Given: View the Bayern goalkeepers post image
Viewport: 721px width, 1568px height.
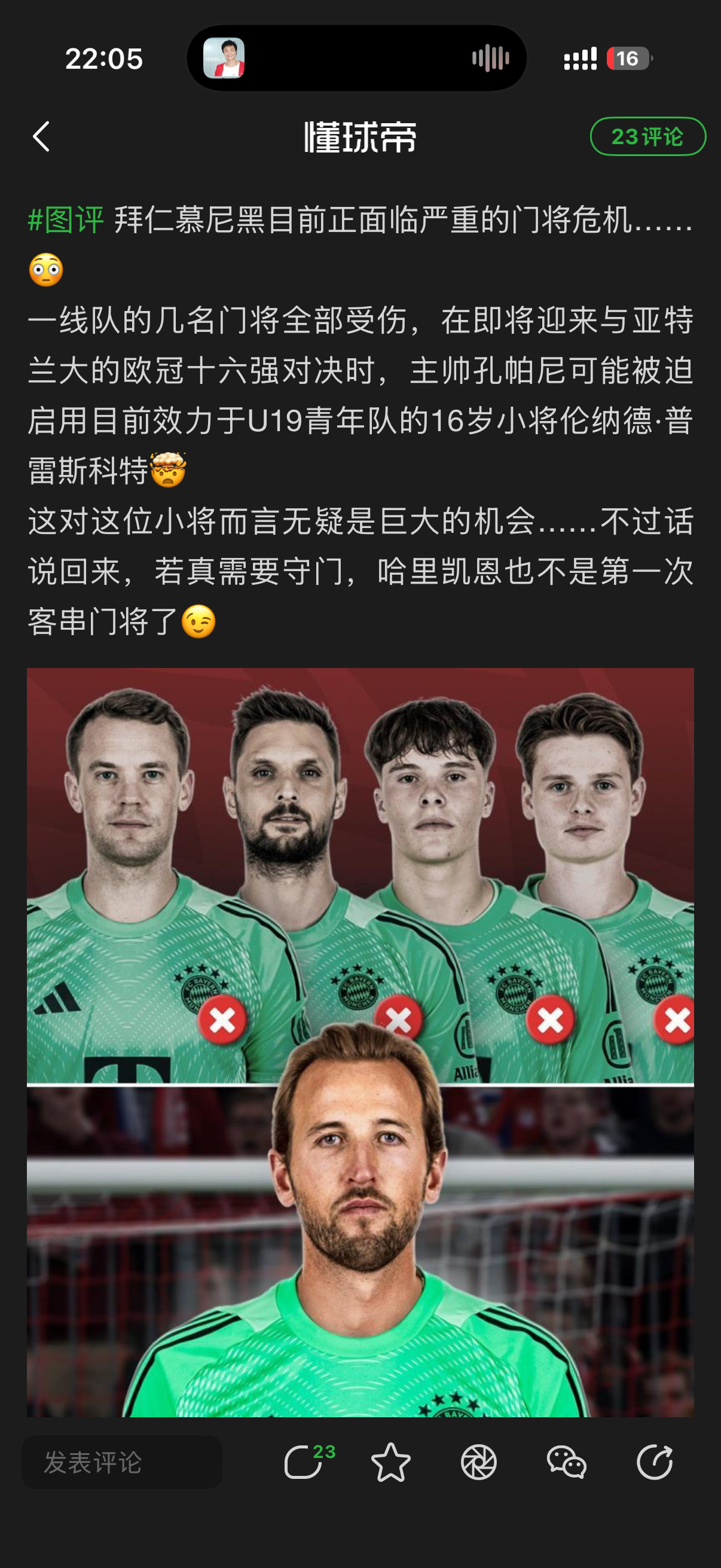Looking at the screenshot, I should pyautogui.click(x=360, y=1041).
